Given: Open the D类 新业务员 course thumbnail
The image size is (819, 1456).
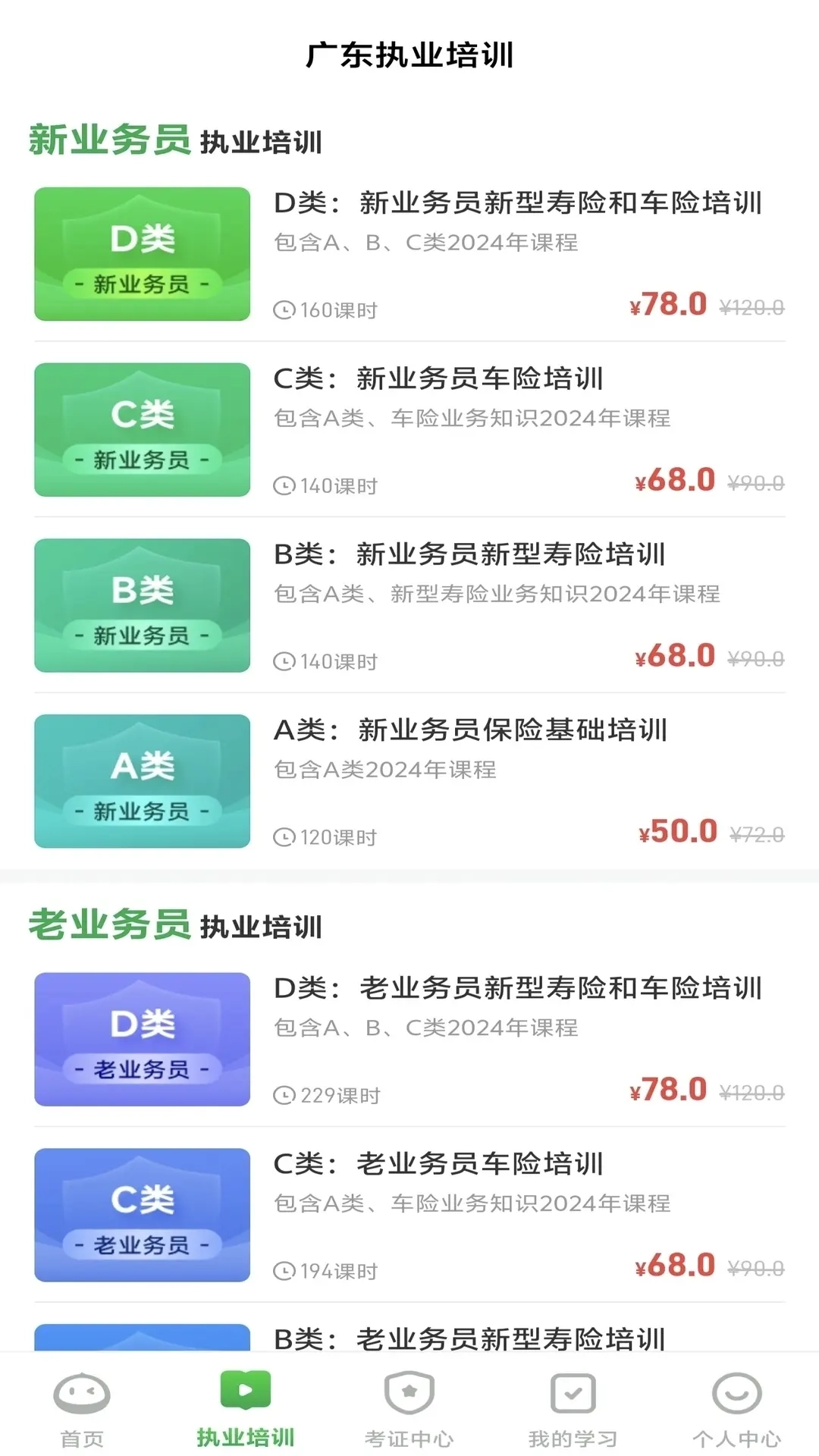Looking at the screenshot, I should pos(141,254).
